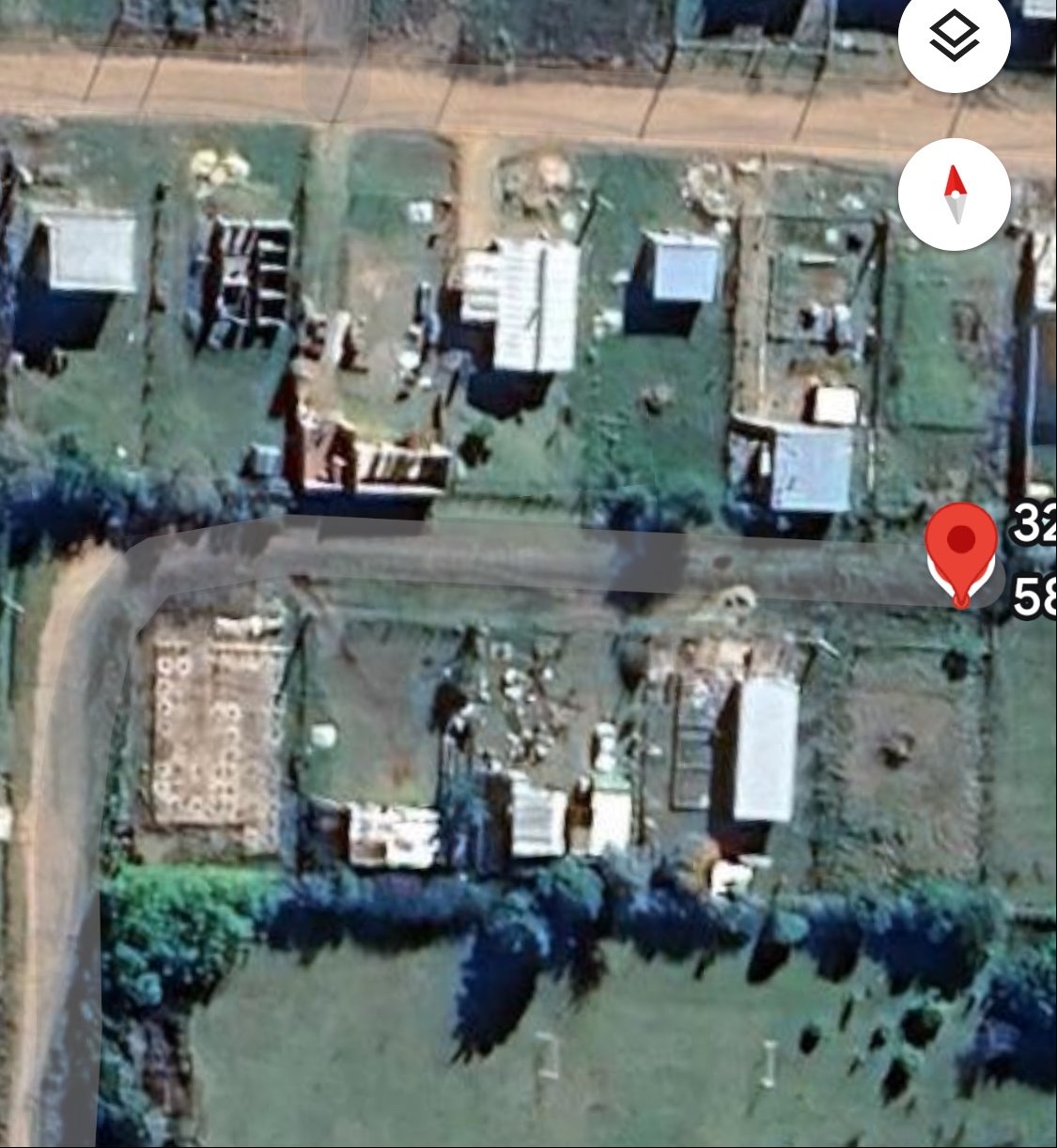The image size is (1057, 1148).
Task: Tap the compass to reset north
Action: (954, 194)
